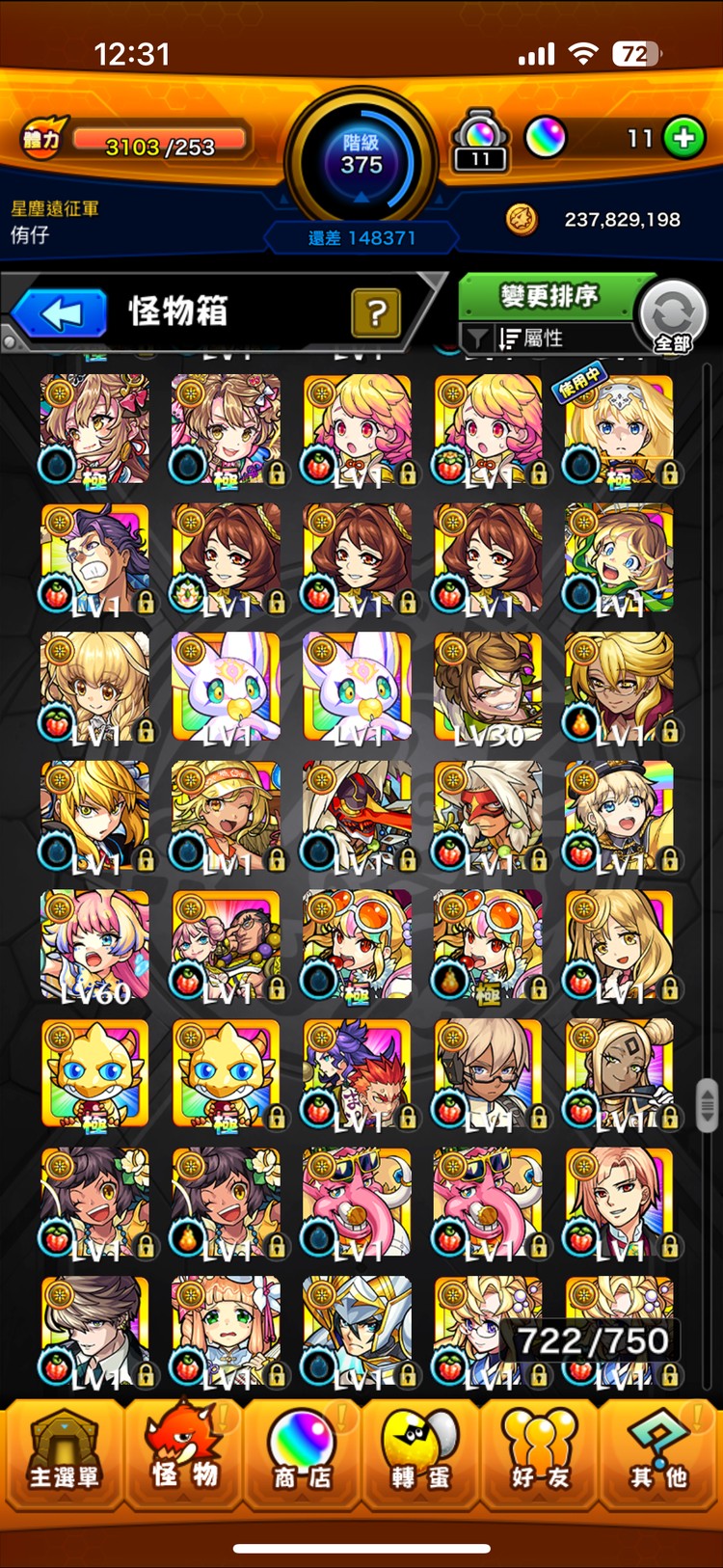Tap the scrollbar handle on the right edge
The width and height of the screenshot is (723, 1568).
[707, 1102]
